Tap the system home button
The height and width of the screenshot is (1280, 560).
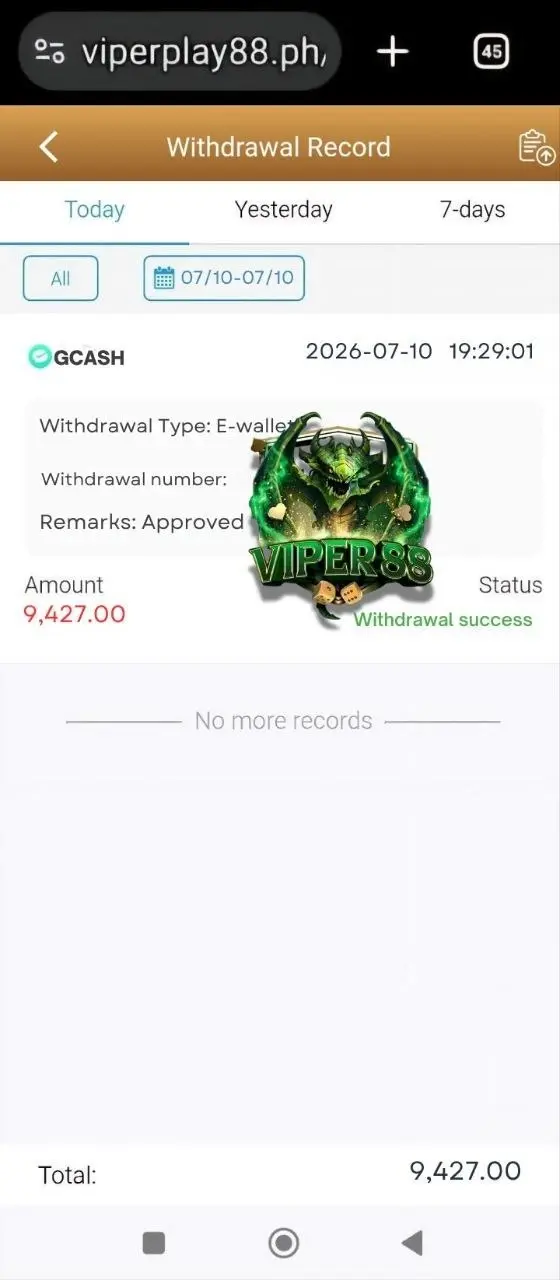click(284, 1243)
